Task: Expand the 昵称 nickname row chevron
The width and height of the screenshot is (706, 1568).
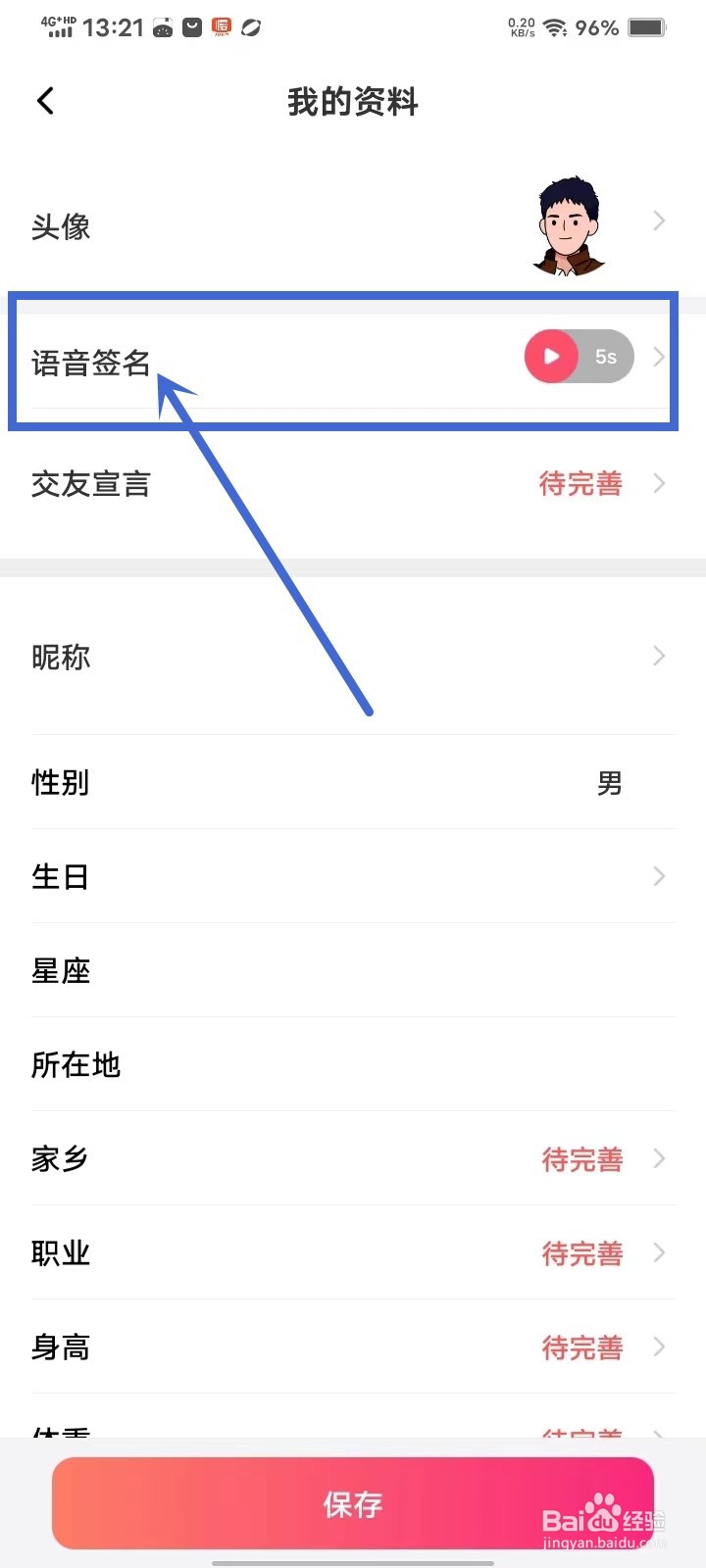Action: (x=659, y=656)
